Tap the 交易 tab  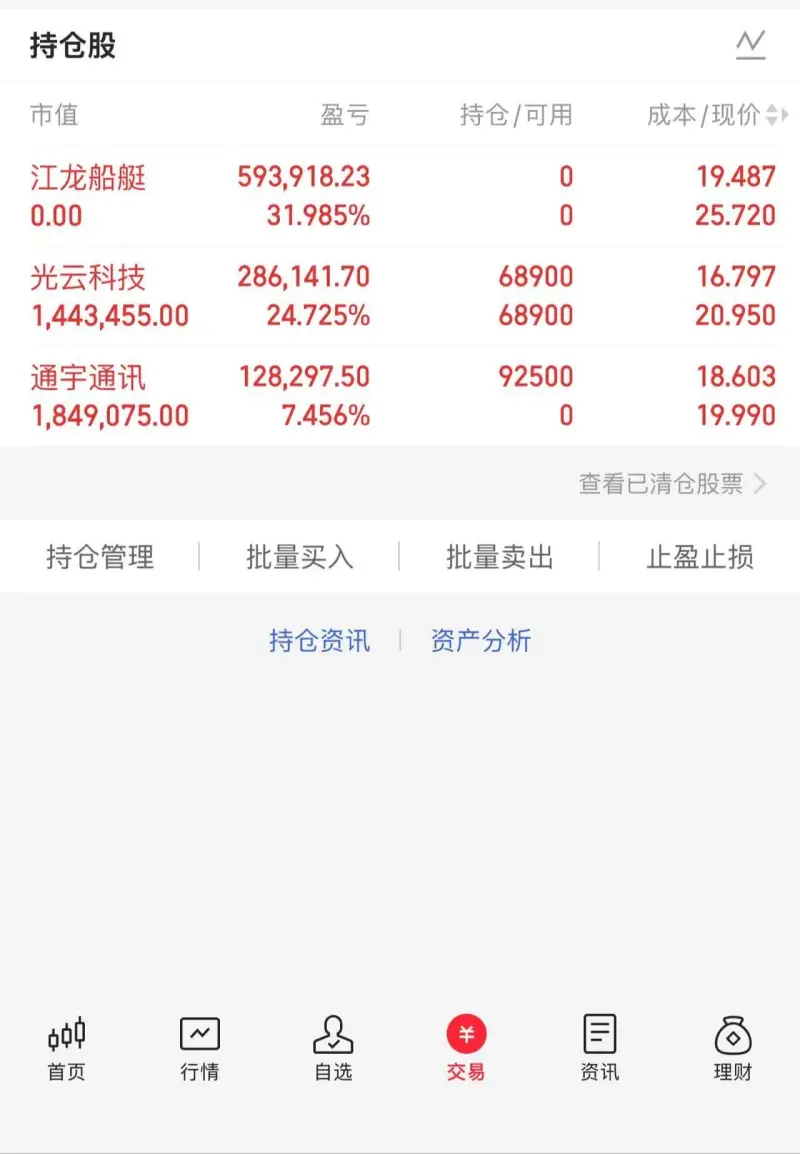pos(466,1048)
